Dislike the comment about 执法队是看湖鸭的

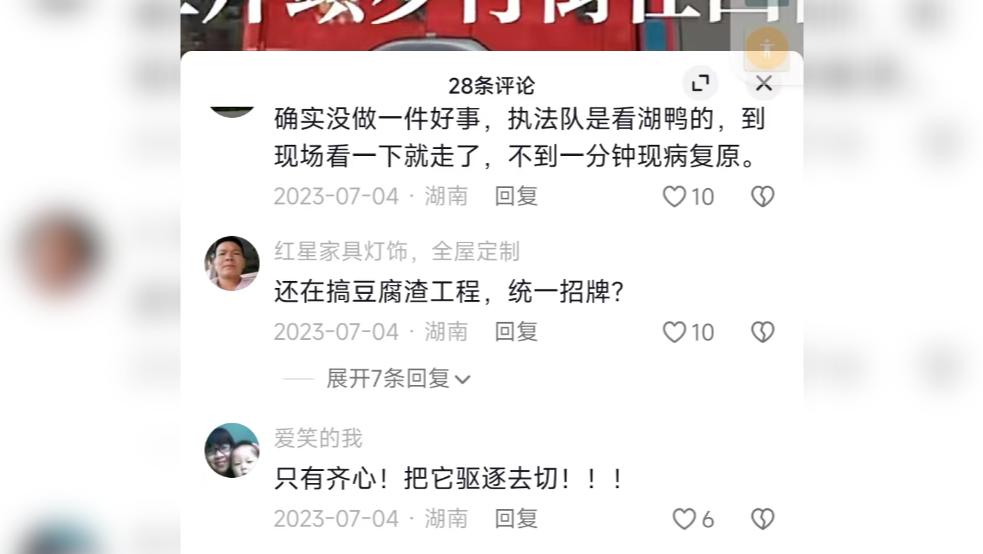(x=762, y=197)
